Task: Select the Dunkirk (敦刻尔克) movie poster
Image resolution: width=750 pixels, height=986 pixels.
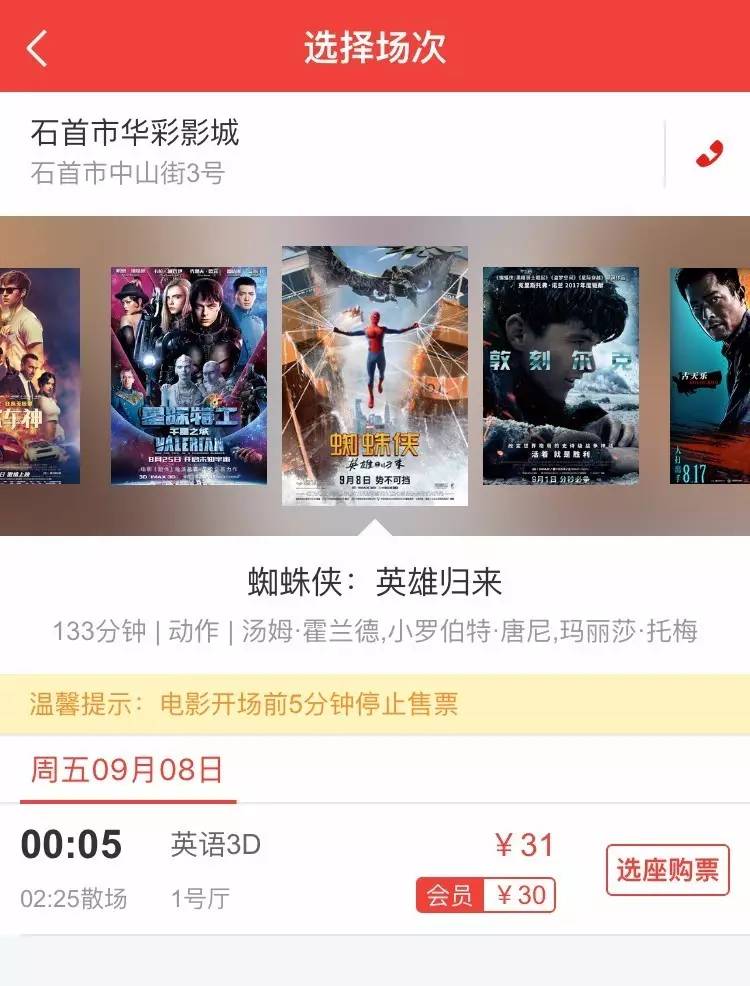Action: pos(560,375)
